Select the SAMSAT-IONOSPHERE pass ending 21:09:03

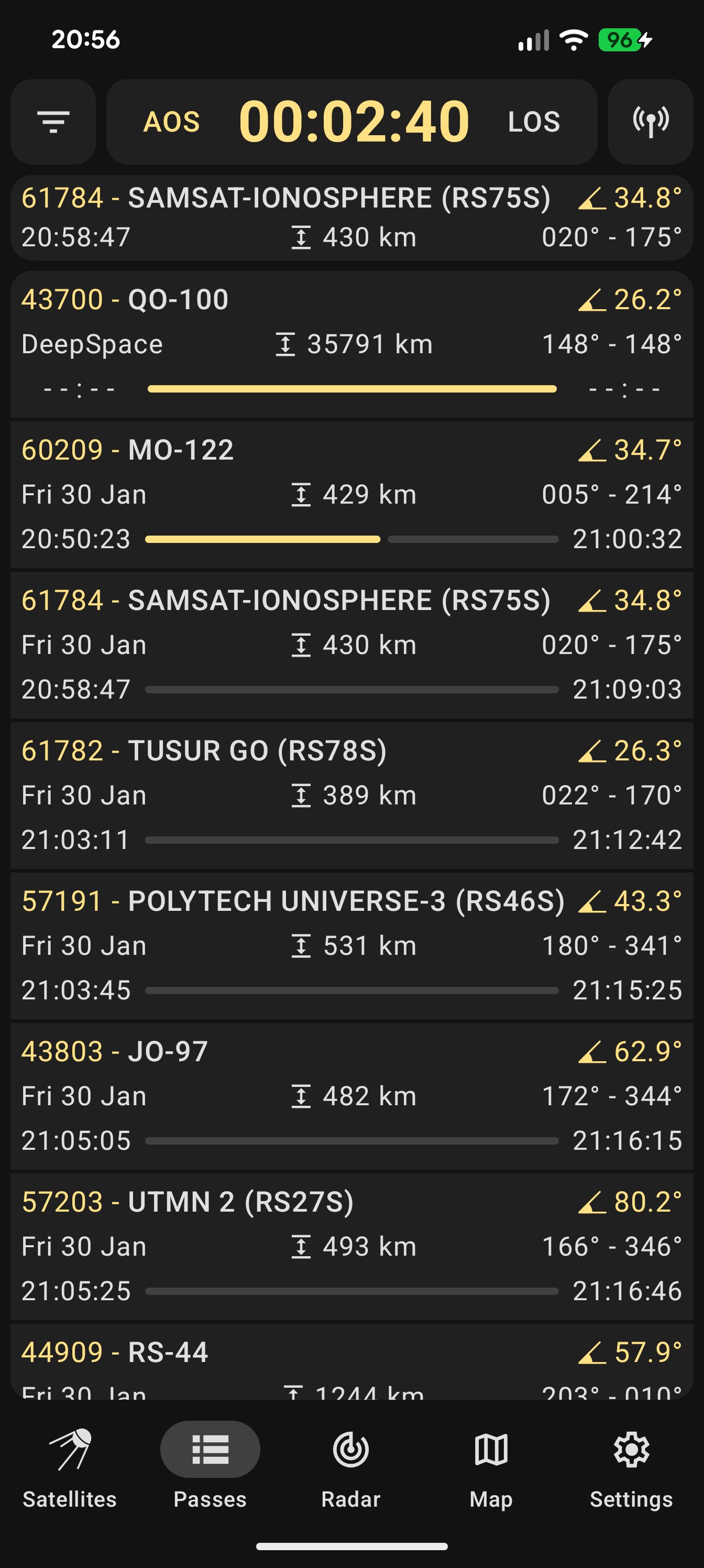[351, 645]
